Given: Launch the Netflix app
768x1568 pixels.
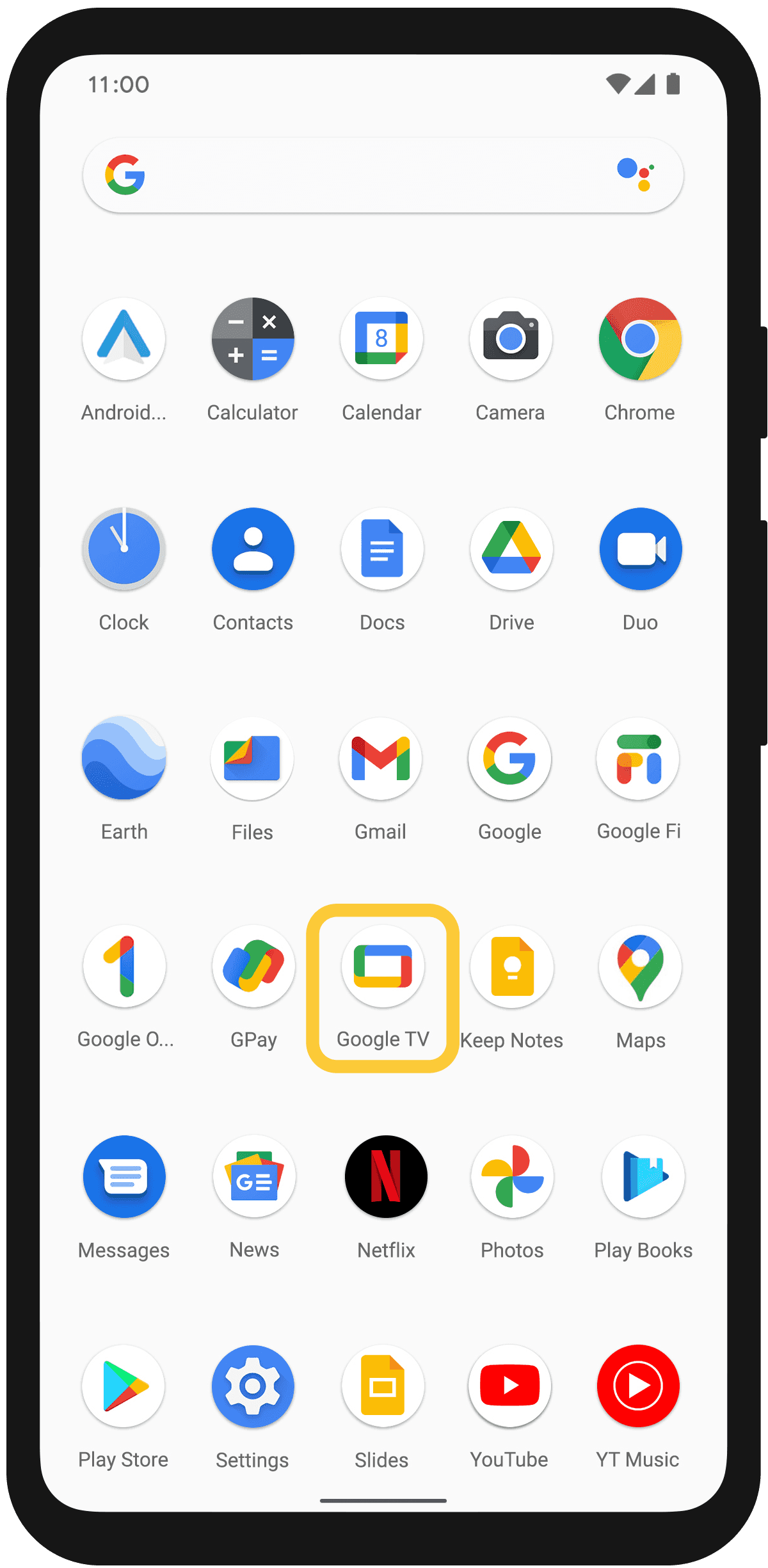Looking at the screenshot, I should (x=386, y=1176).
